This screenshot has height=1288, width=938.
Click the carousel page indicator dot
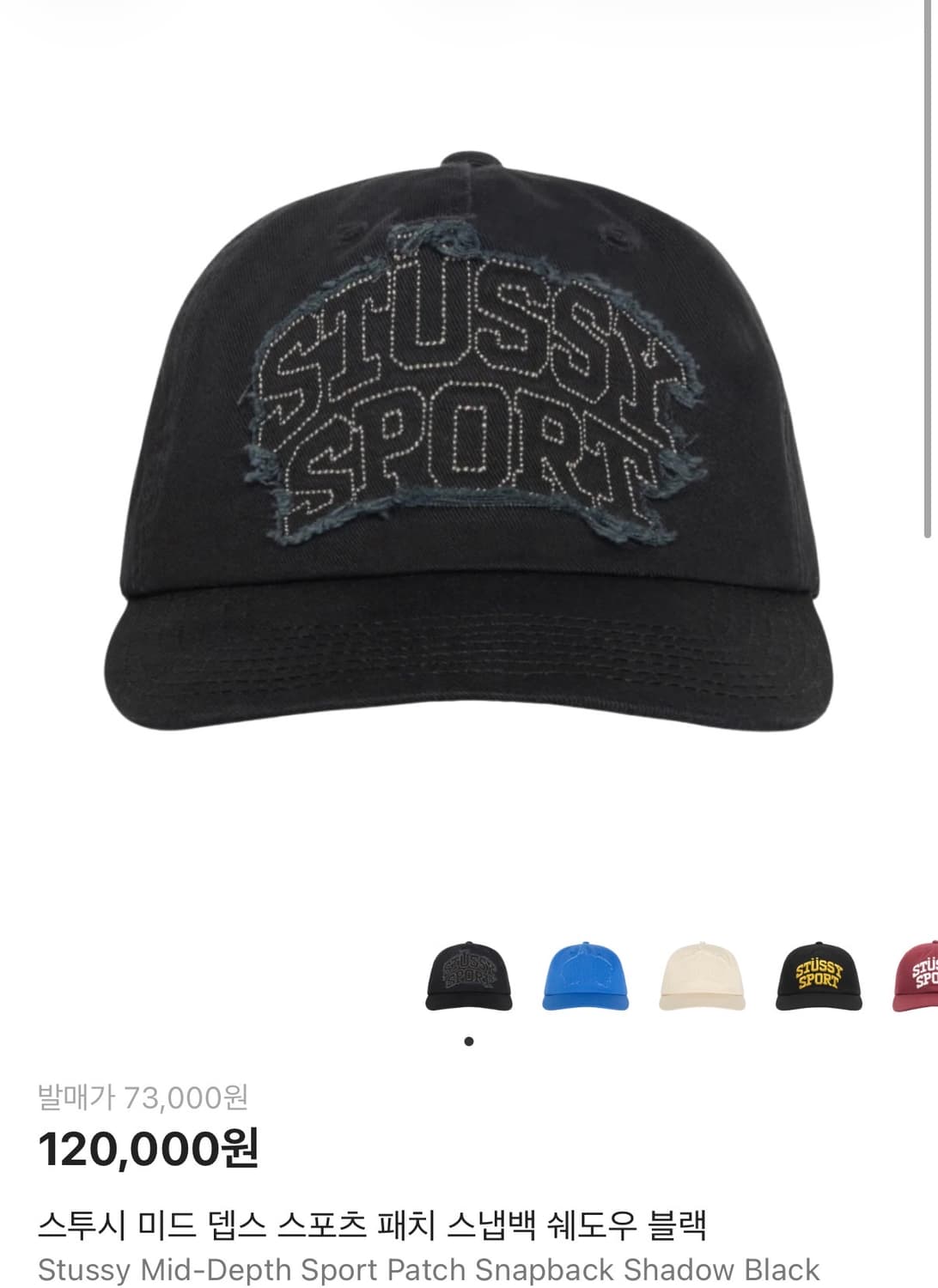[x=468, y=1042]
